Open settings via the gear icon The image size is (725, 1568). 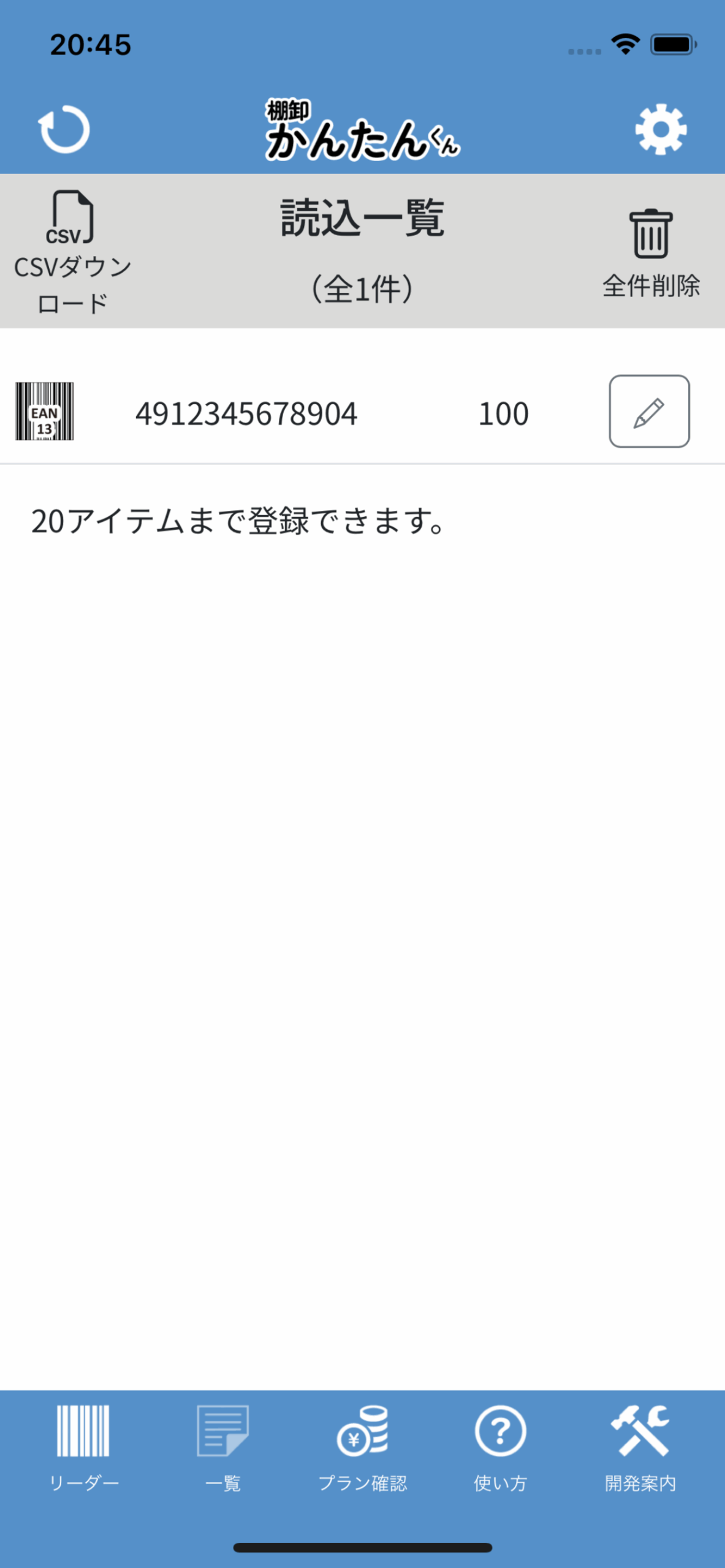coord(661,129)
